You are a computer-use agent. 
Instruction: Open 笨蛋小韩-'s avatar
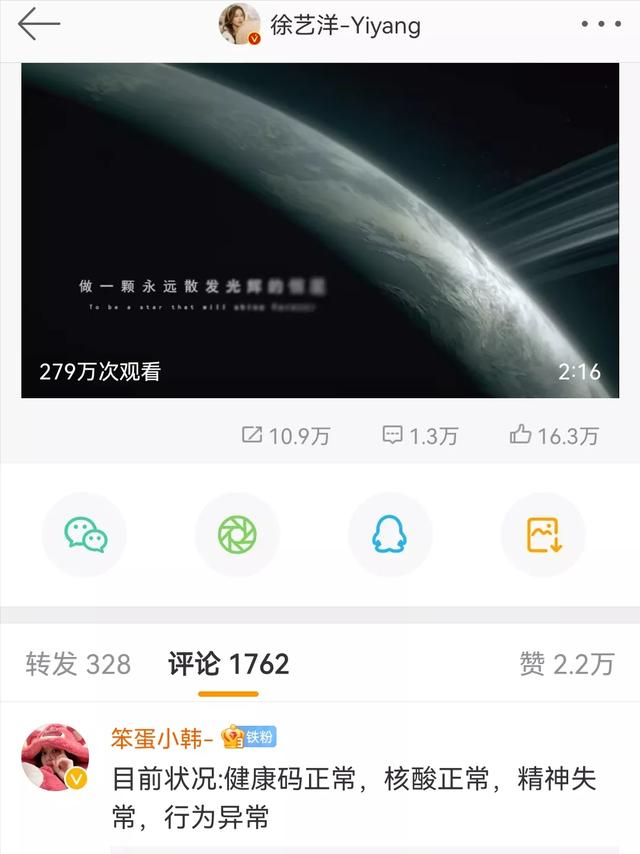pyautogui.click(x=55, y=756)
